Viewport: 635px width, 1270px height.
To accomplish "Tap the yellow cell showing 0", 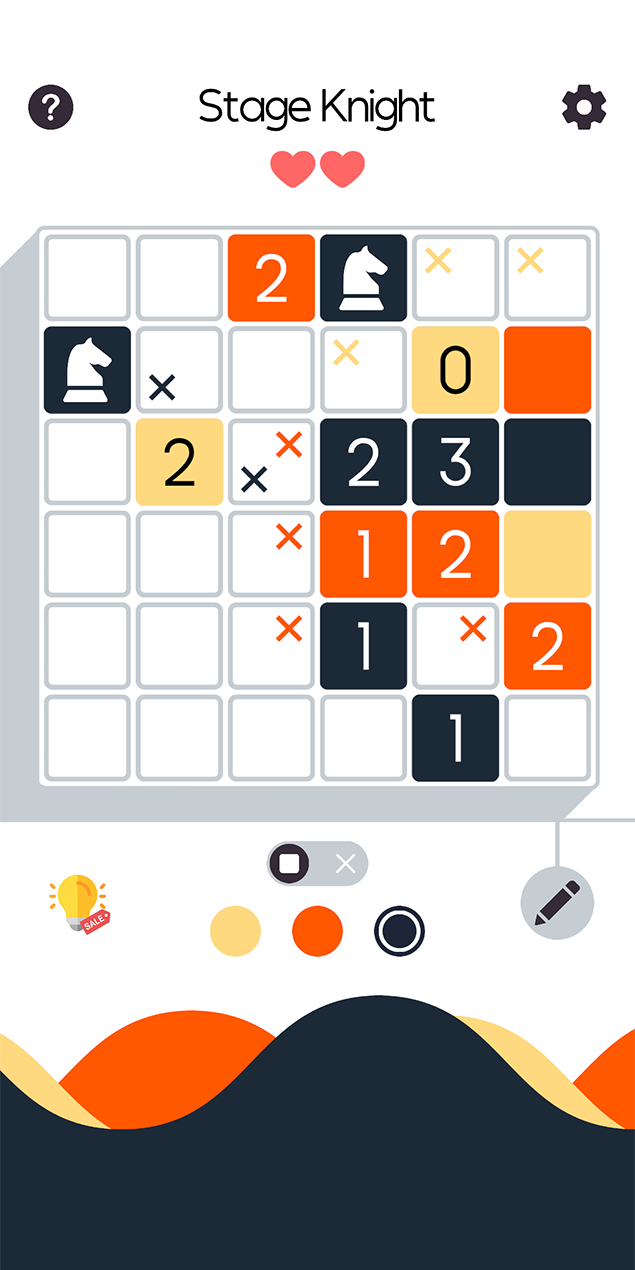I will (x=455, y=370).
